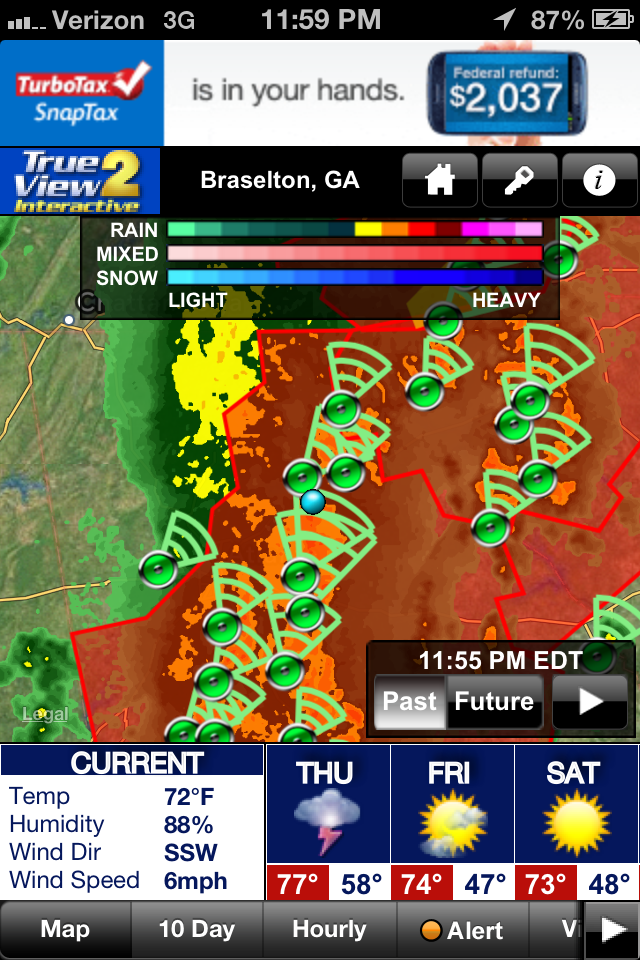Tap the blue location marker on map

pos(313,501)
